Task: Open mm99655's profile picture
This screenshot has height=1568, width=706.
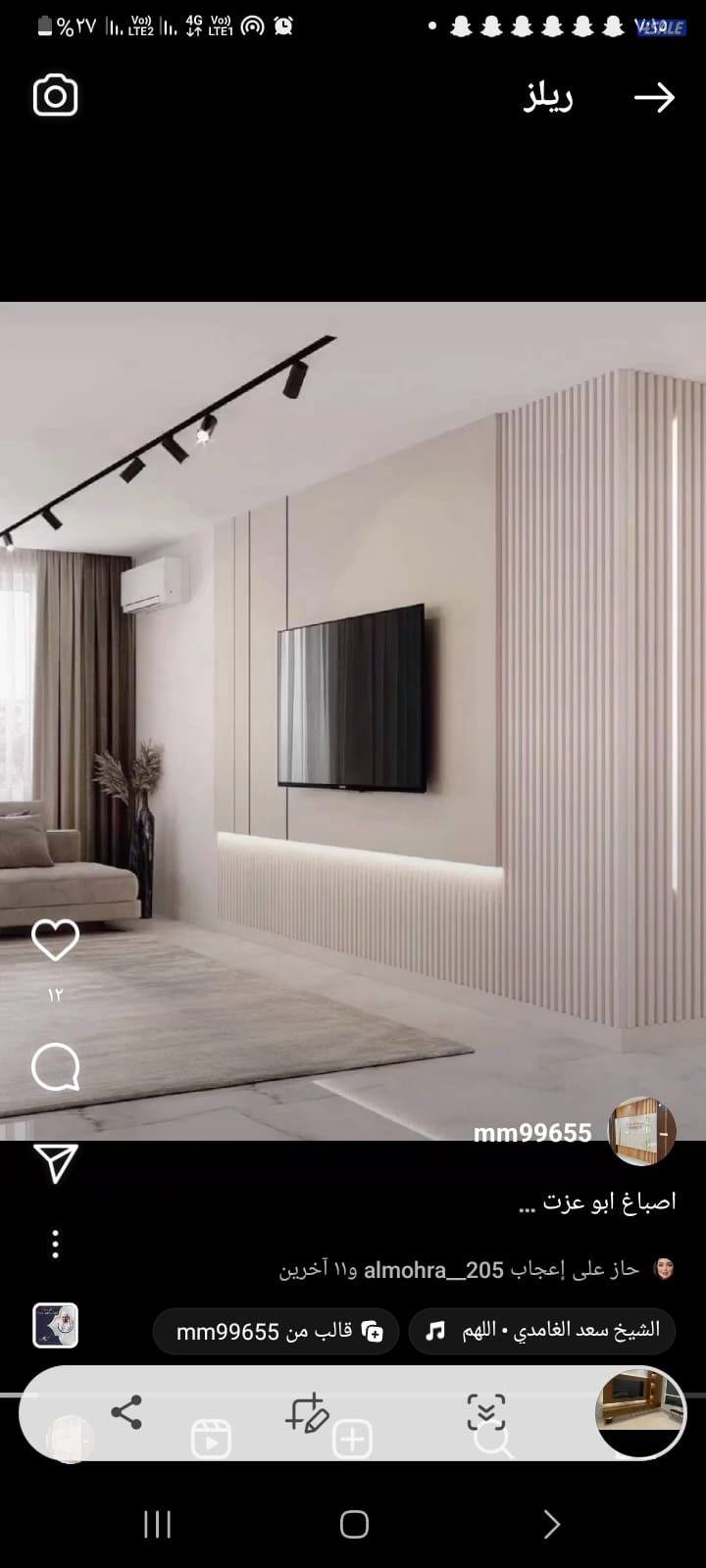Action: coord(641,1132)
